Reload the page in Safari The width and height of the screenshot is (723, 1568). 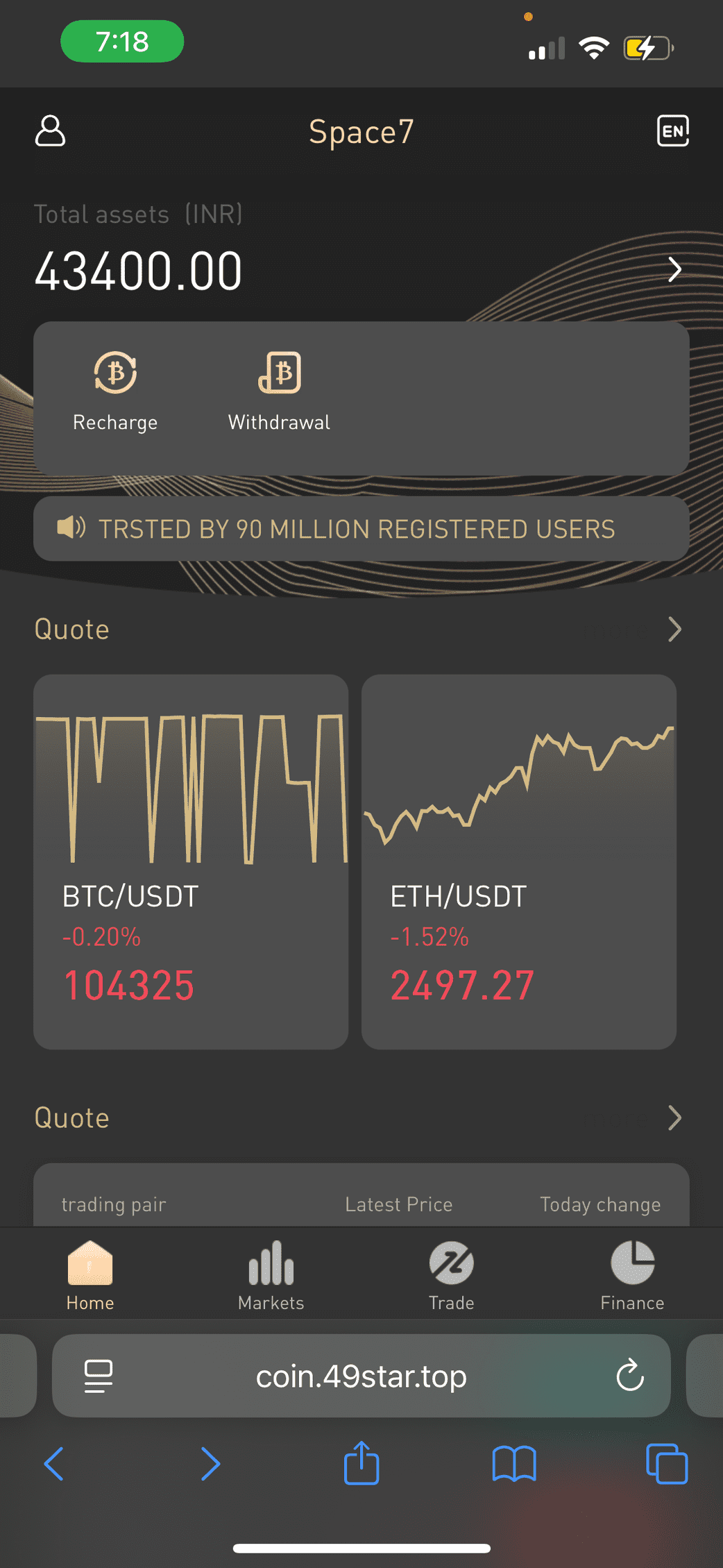(x=630, y=1375)
